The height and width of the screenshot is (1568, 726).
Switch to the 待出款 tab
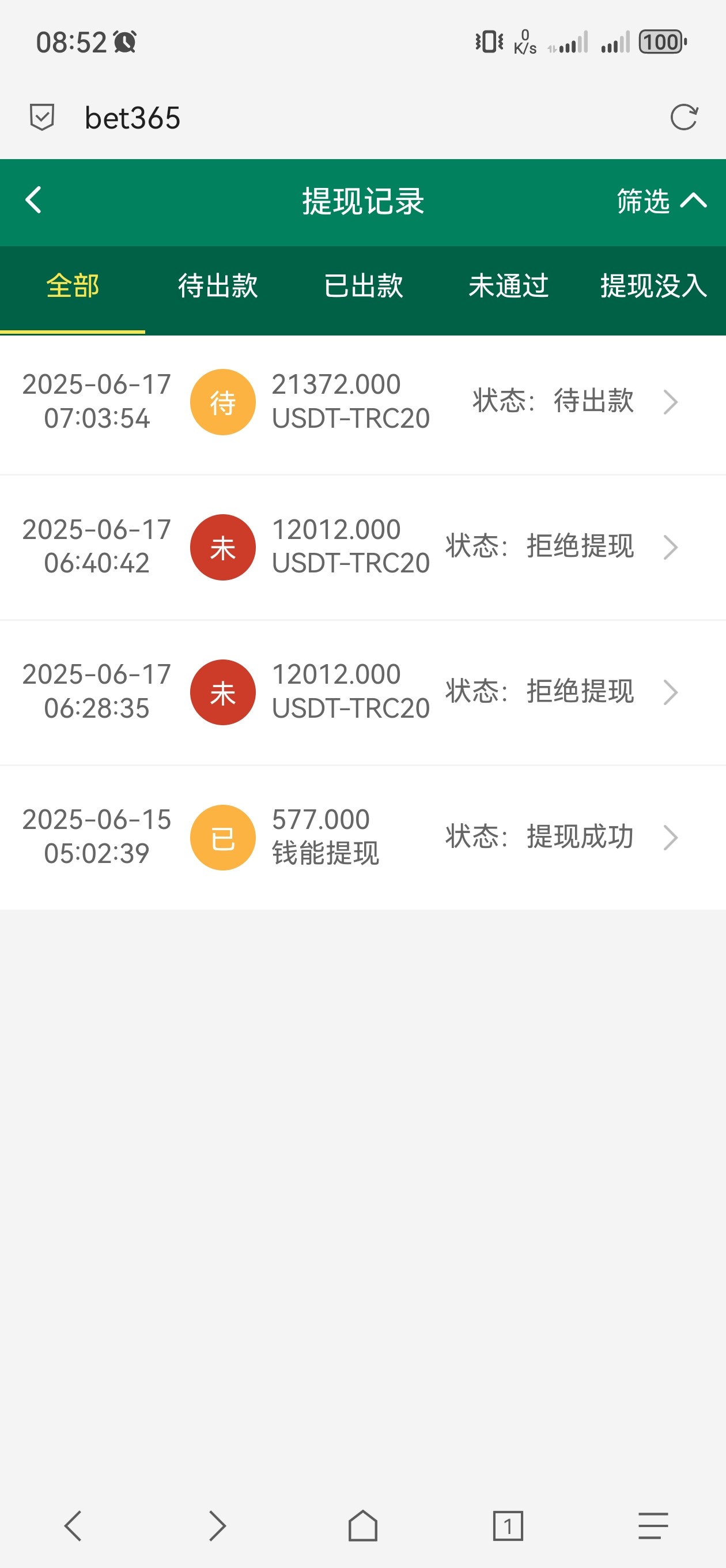point(218,286)
